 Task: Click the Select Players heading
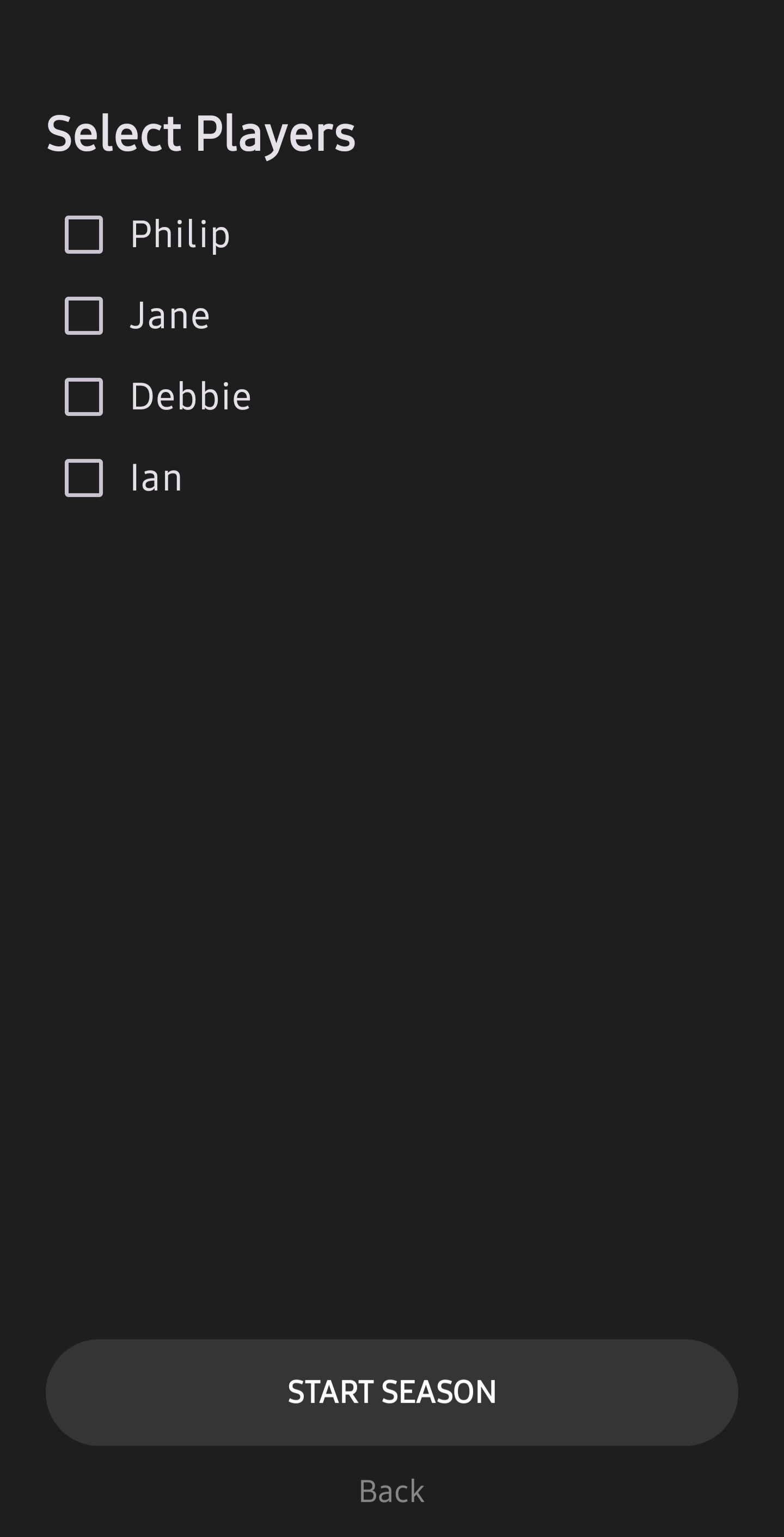(x=201, y=133)
